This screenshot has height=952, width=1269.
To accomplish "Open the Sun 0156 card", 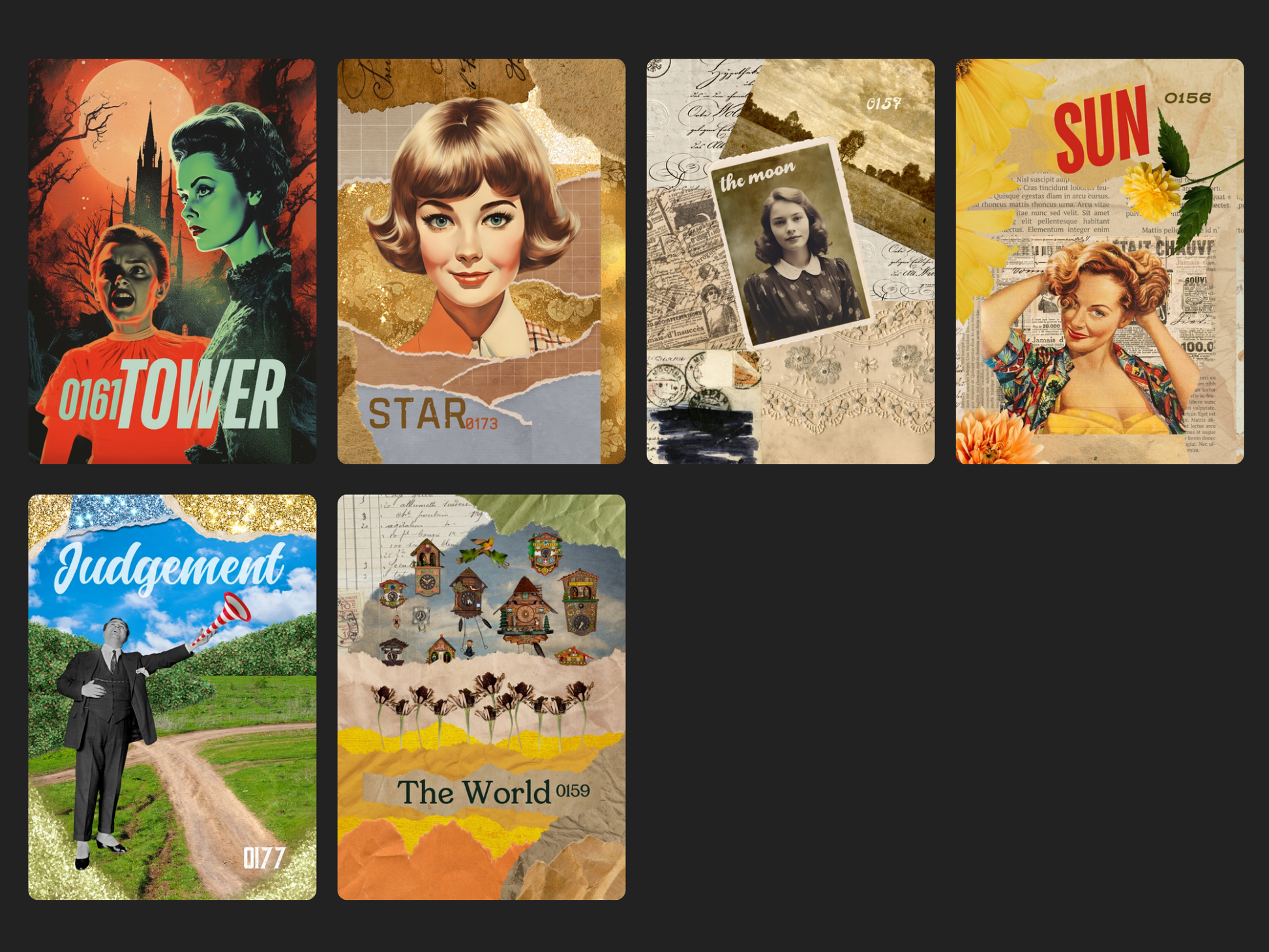I will tap(1099, 261).
